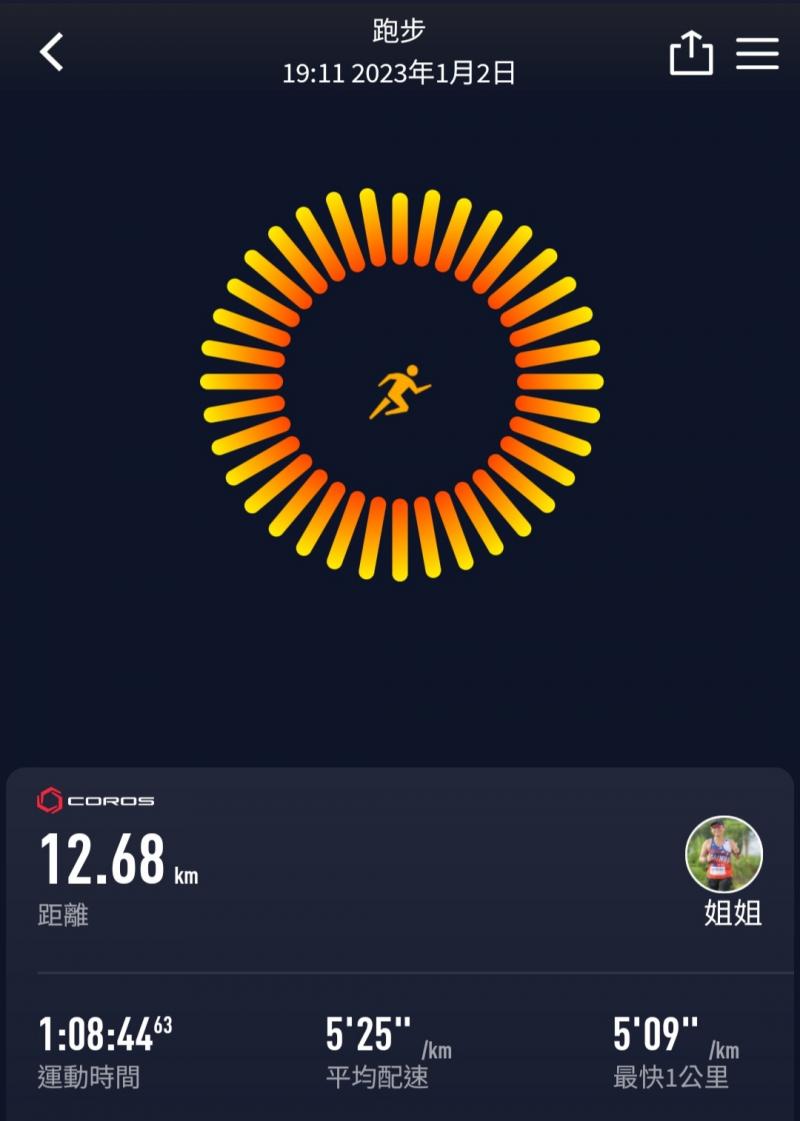The image size is (800, 1121).
Task: Share this running activity
Action: 691,53
